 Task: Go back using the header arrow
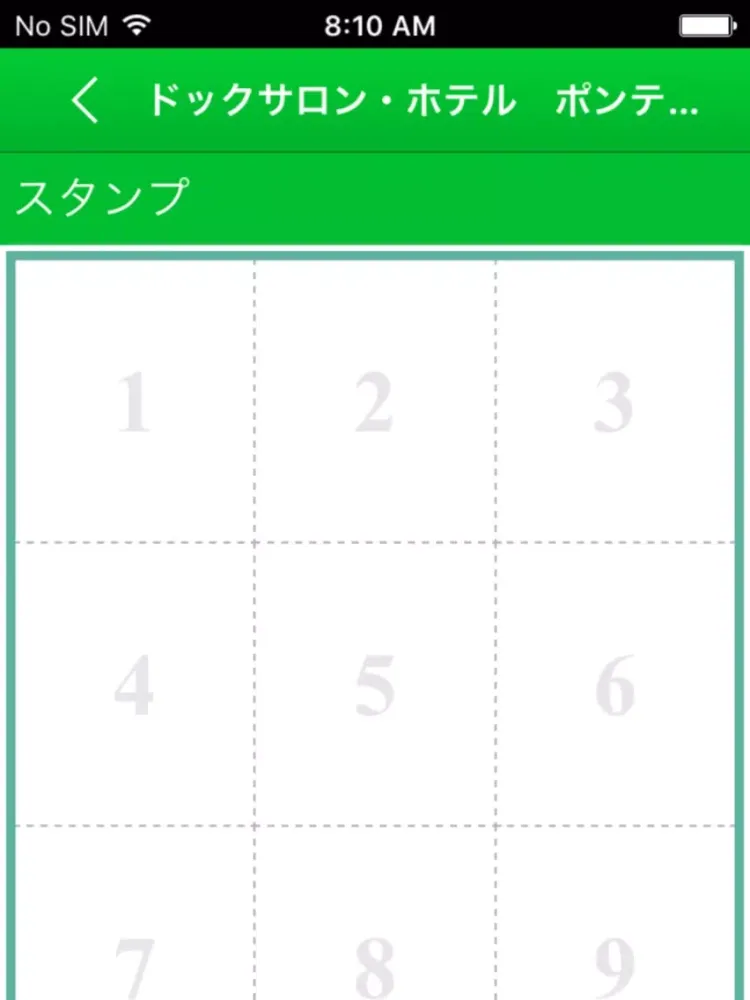point(87,101)
